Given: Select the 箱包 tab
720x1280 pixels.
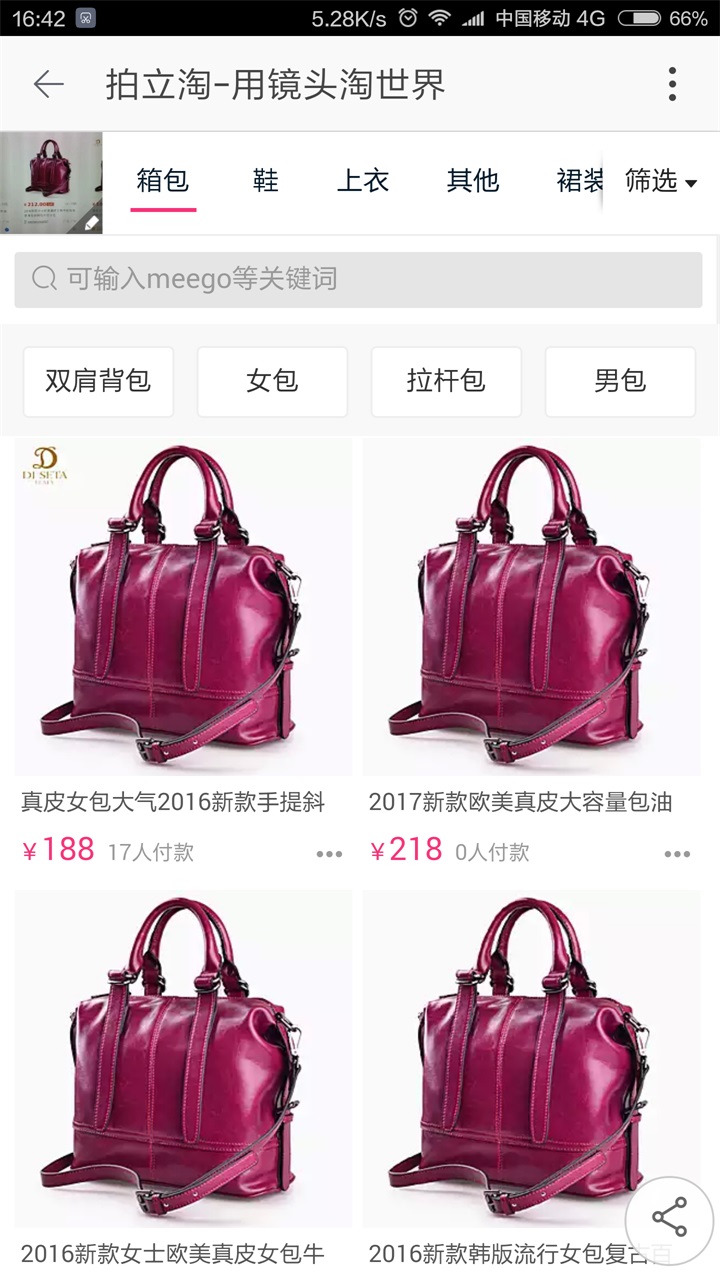Looking at the screenshot, I should click(x=163, y=181).
